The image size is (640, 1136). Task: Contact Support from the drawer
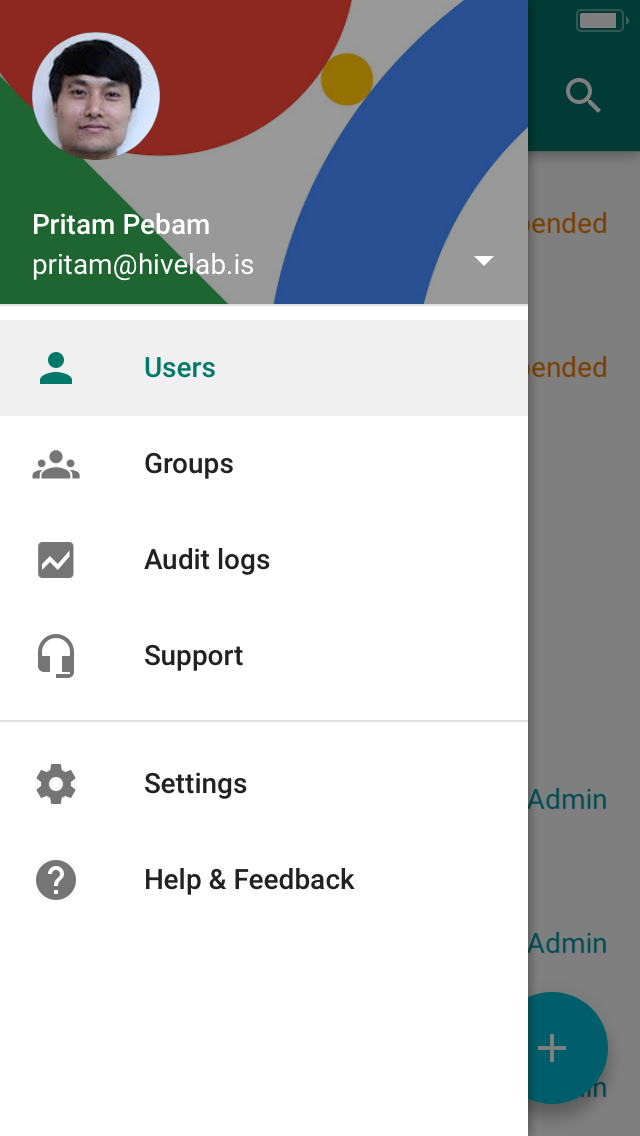194,656
